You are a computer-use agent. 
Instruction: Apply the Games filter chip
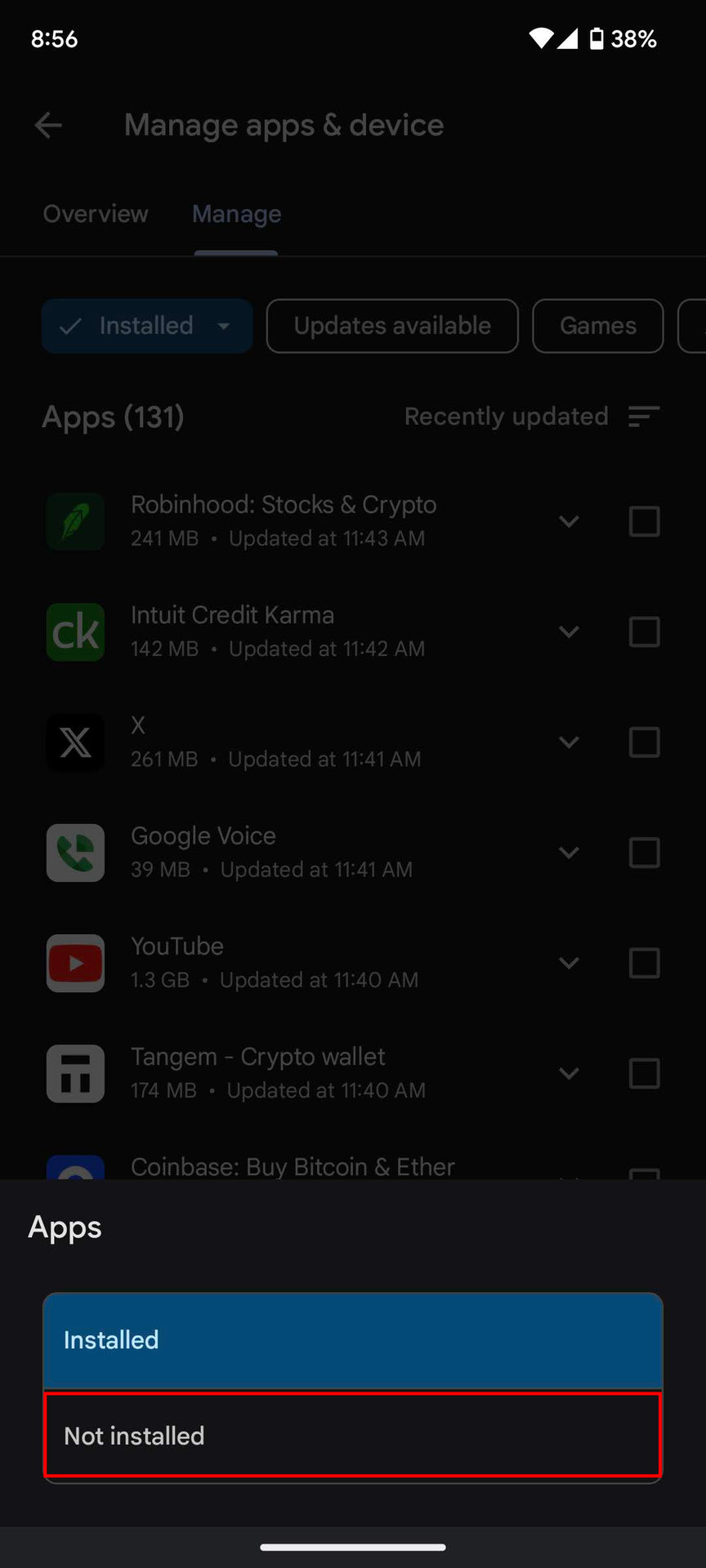tap(597, 326)
